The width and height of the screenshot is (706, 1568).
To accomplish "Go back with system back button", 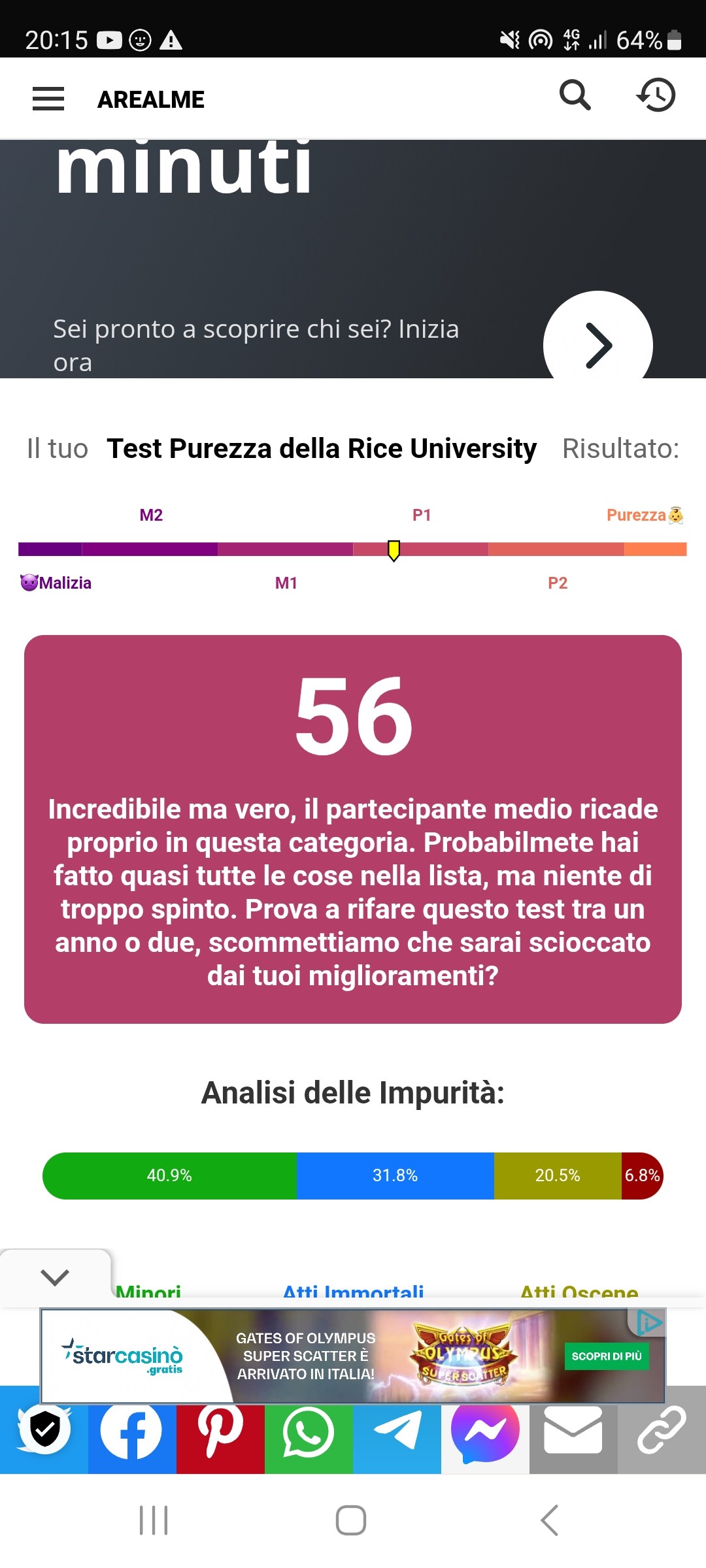I will click(550, 1520).
